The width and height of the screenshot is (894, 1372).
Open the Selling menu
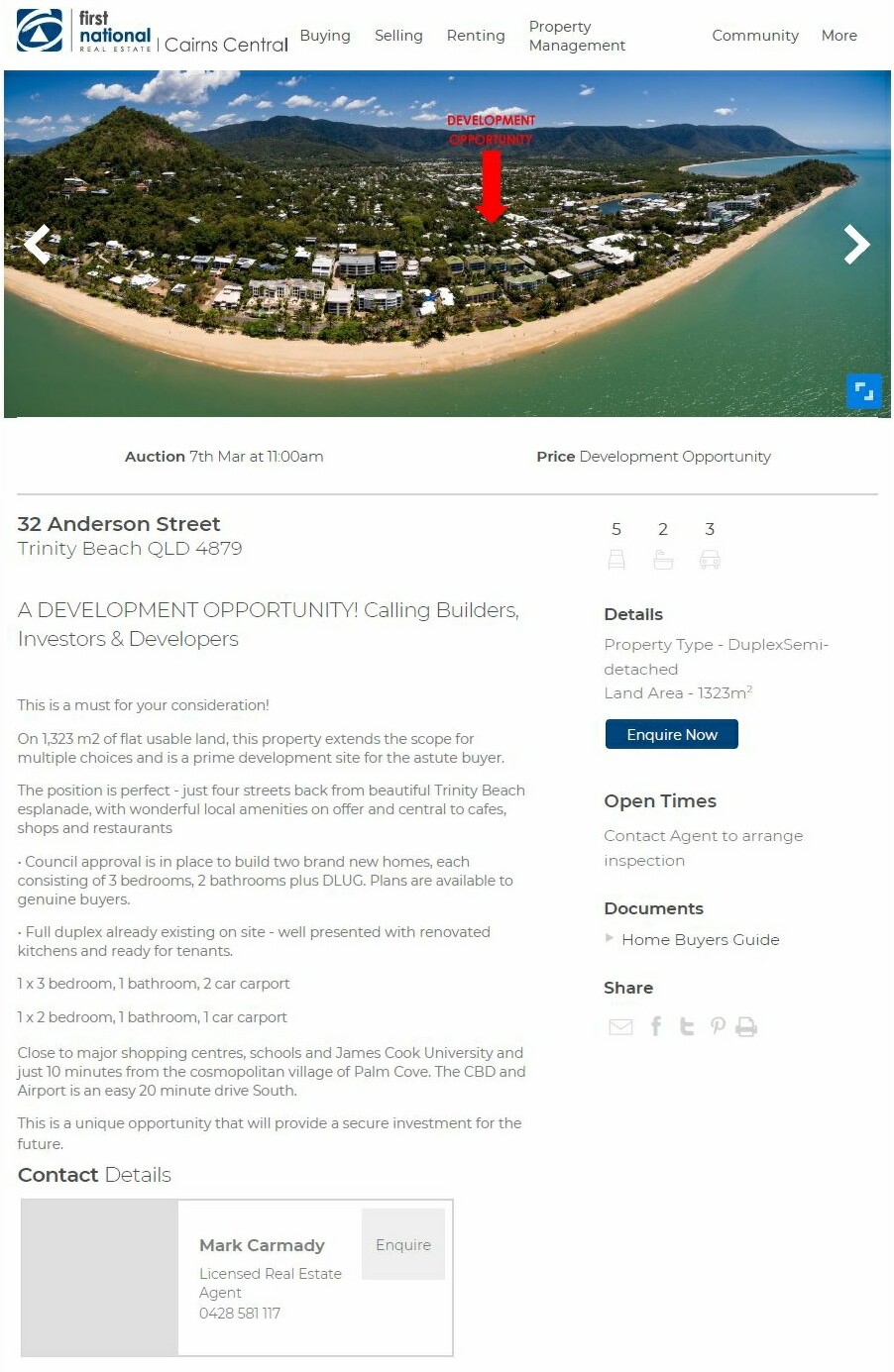coord(398,36)
